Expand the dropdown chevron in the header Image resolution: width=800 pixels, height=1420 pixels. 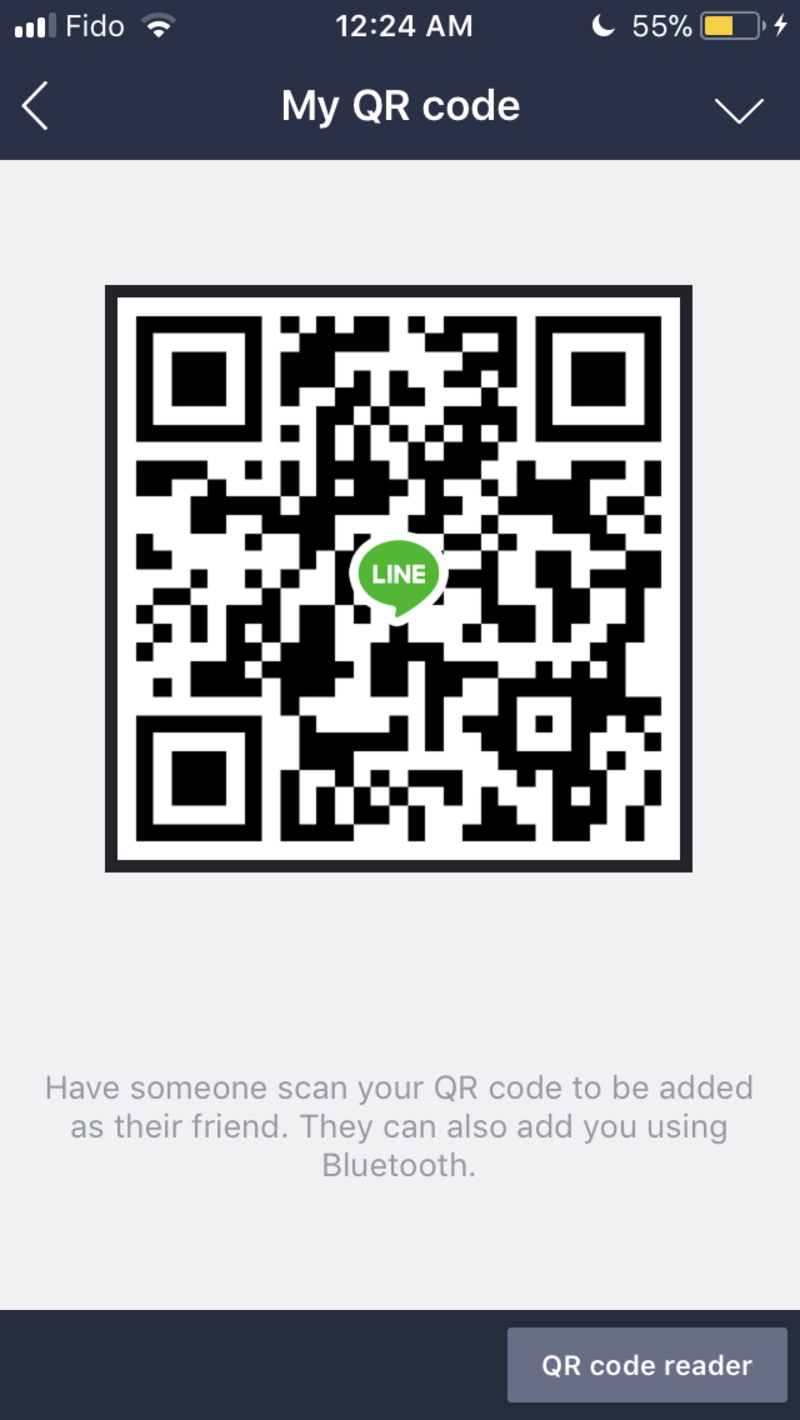point(739,109)
